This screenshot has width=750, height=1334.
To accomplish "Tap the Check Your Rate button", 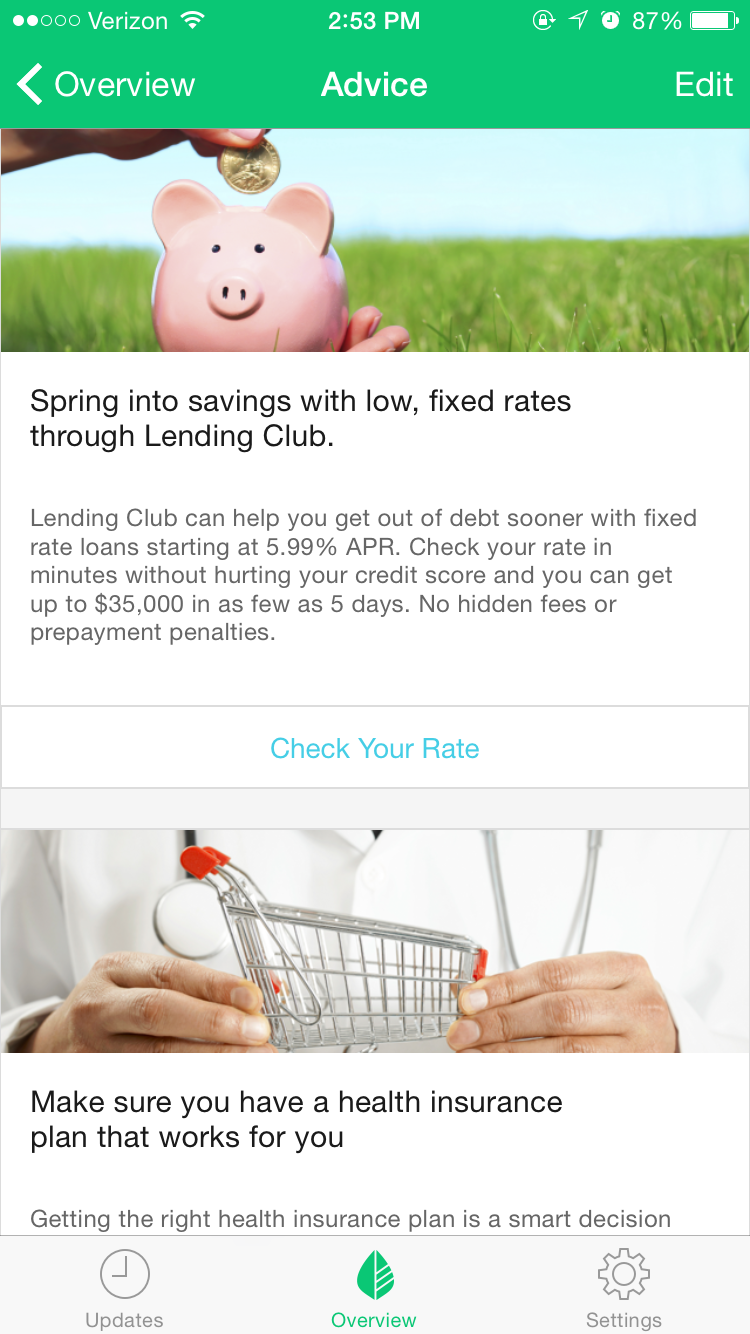I will point(375,748).
